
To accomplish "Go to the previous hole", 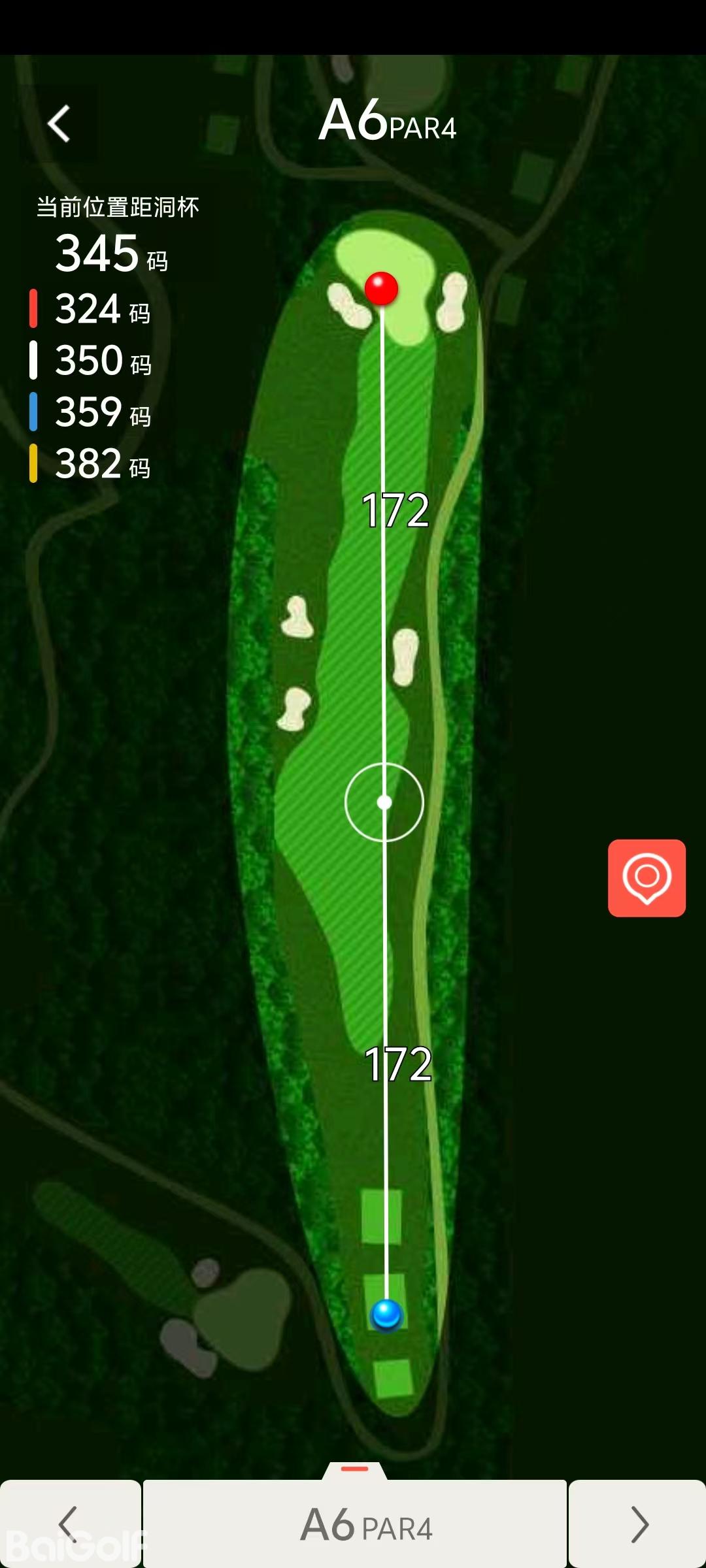I will pos(69,1524).
